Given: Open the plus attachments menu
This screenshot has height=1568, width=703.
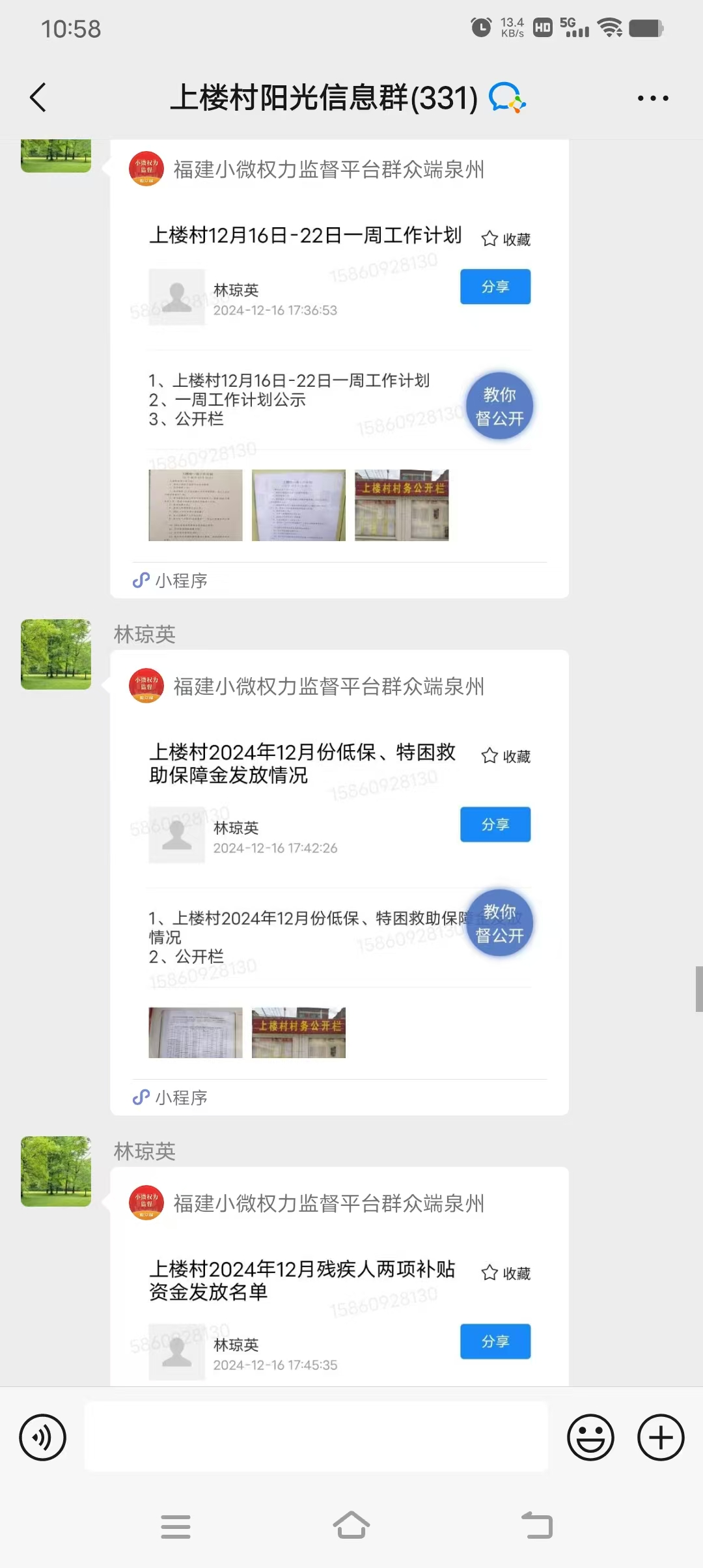Looking at the screenshot, I should [661, 1437].
